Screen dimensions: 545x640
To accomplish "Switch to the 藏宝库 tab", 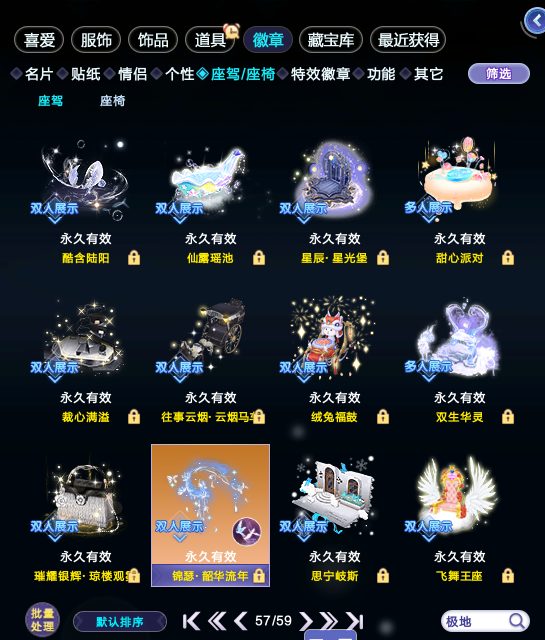I will (x=331, y=40).
